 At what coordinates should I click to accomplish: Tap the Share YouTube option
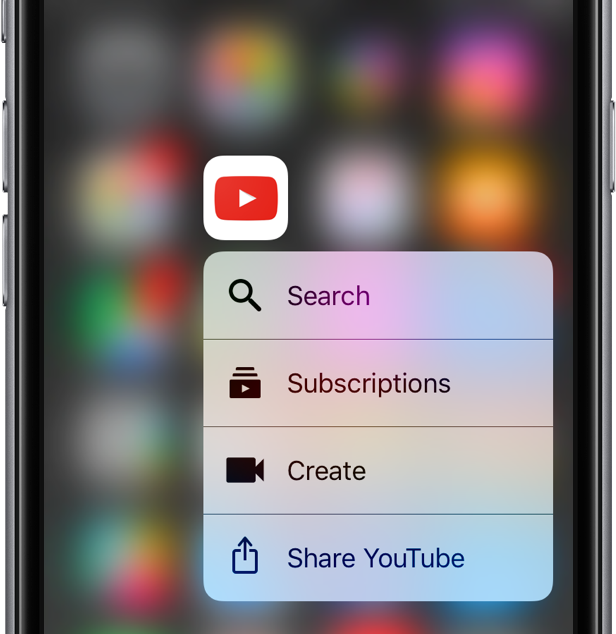pos(377,558)
